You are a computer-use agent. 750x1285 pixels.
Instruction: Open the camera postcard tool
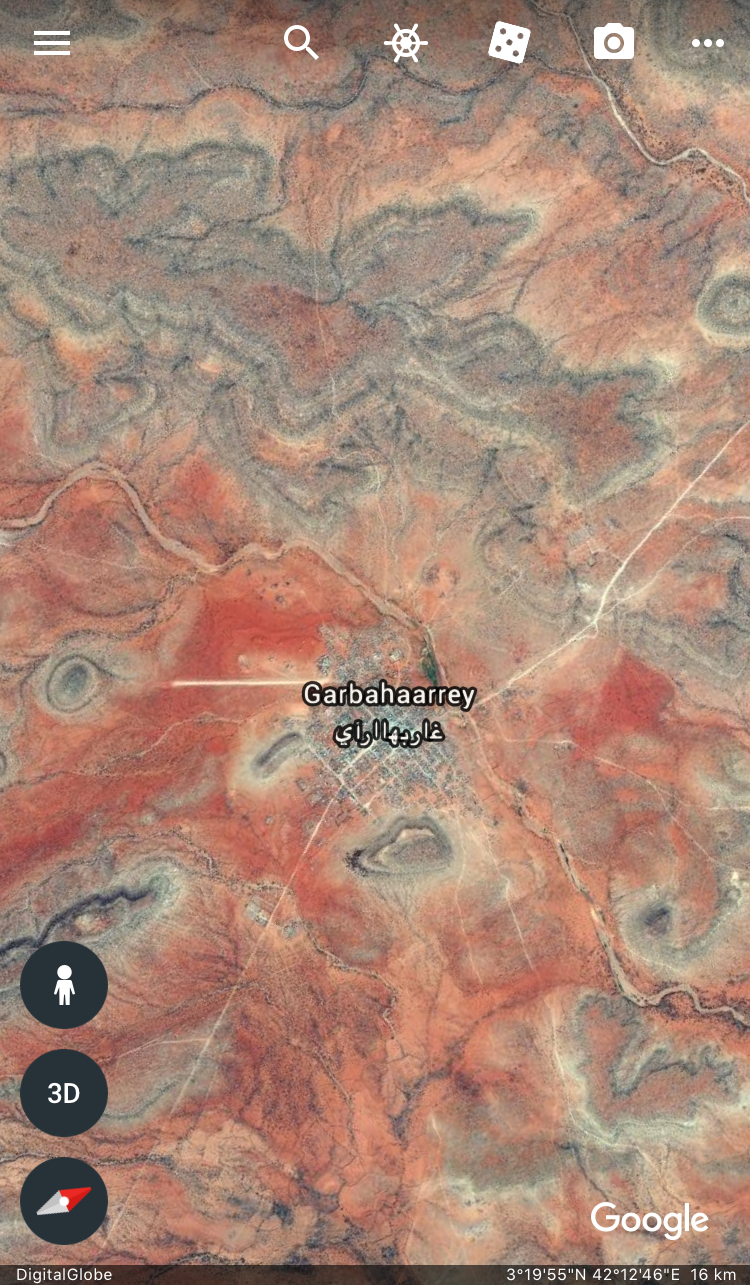(613, 43)
